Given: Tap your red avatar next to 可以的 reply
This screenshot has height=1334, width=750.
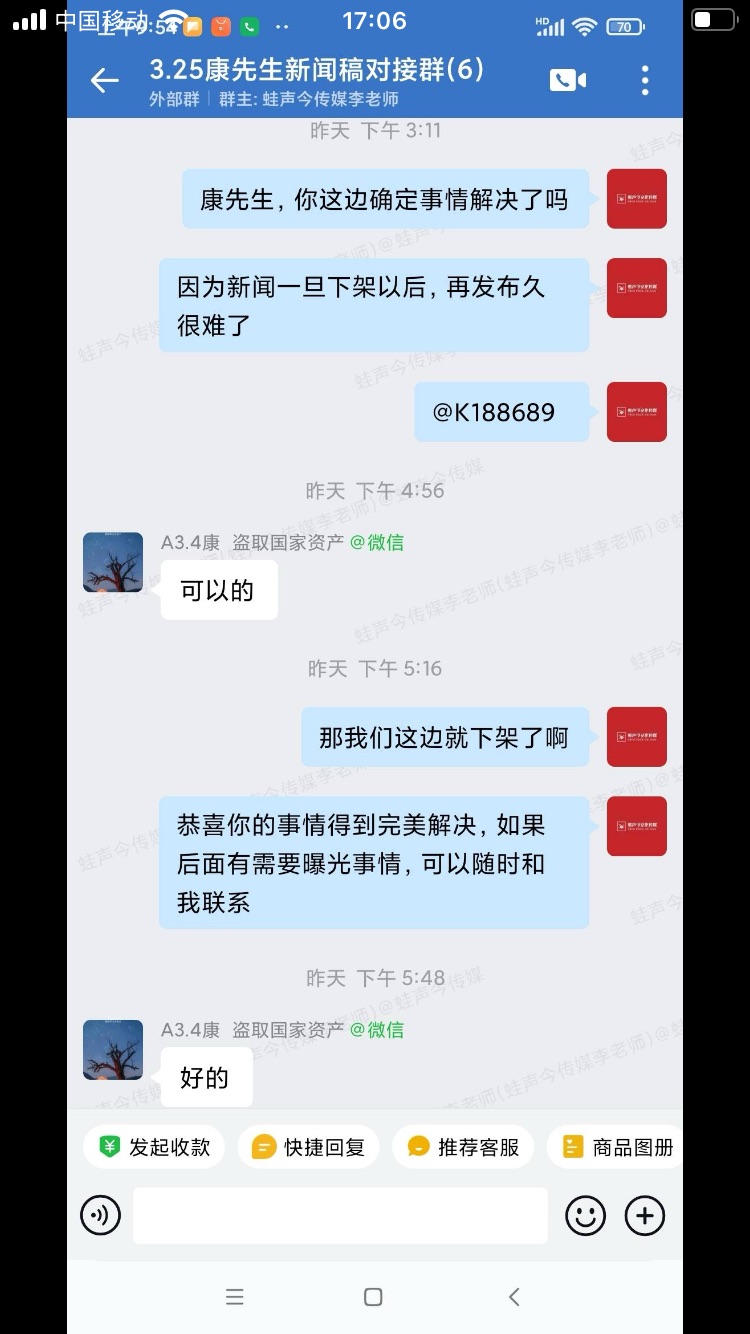Looking at the screenshot, I should [637, 737].
